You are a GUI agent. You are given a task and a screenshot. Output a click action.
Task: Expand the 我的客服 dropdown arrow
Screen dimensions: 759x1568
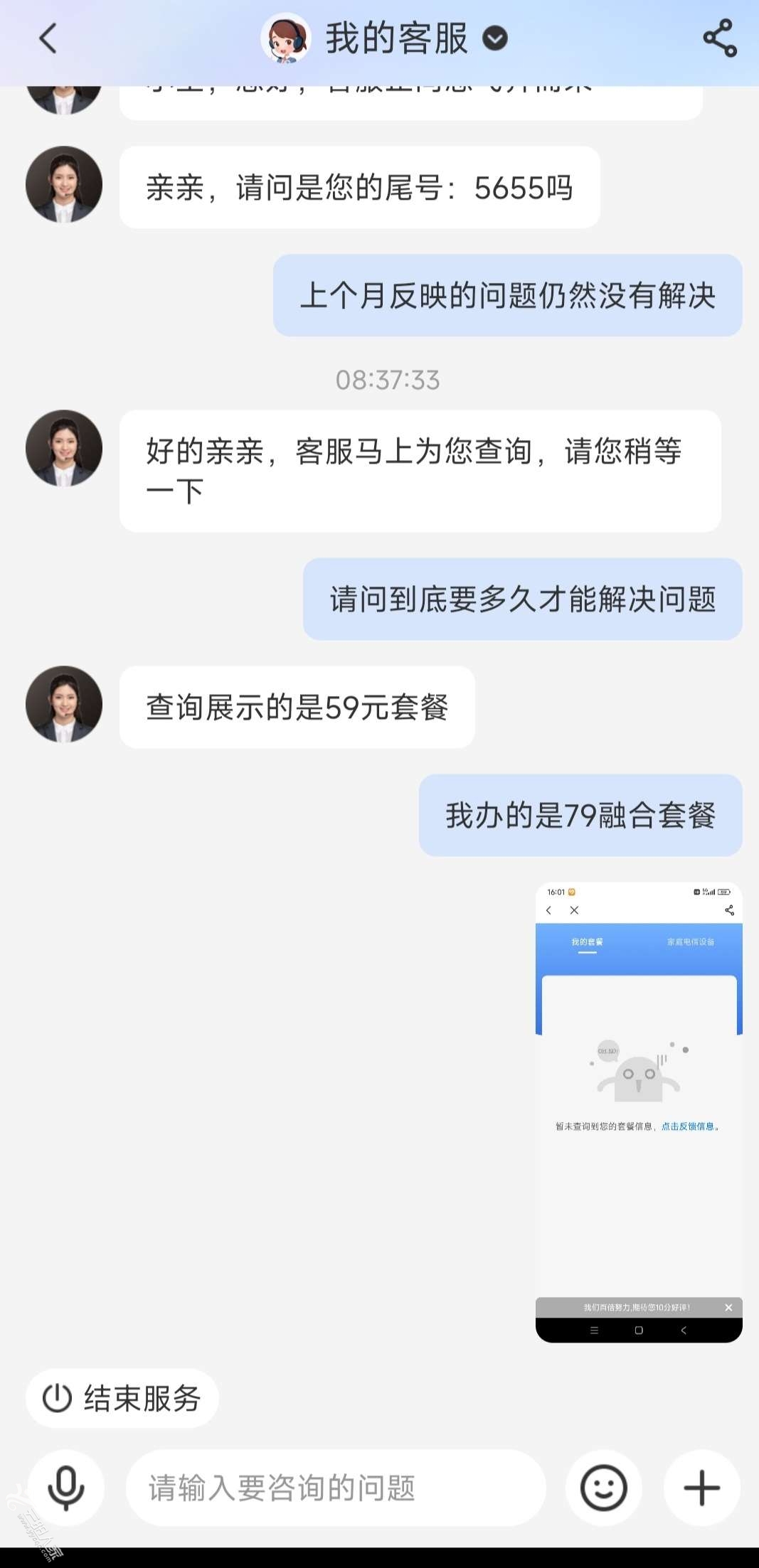click(x=495, y=38)
